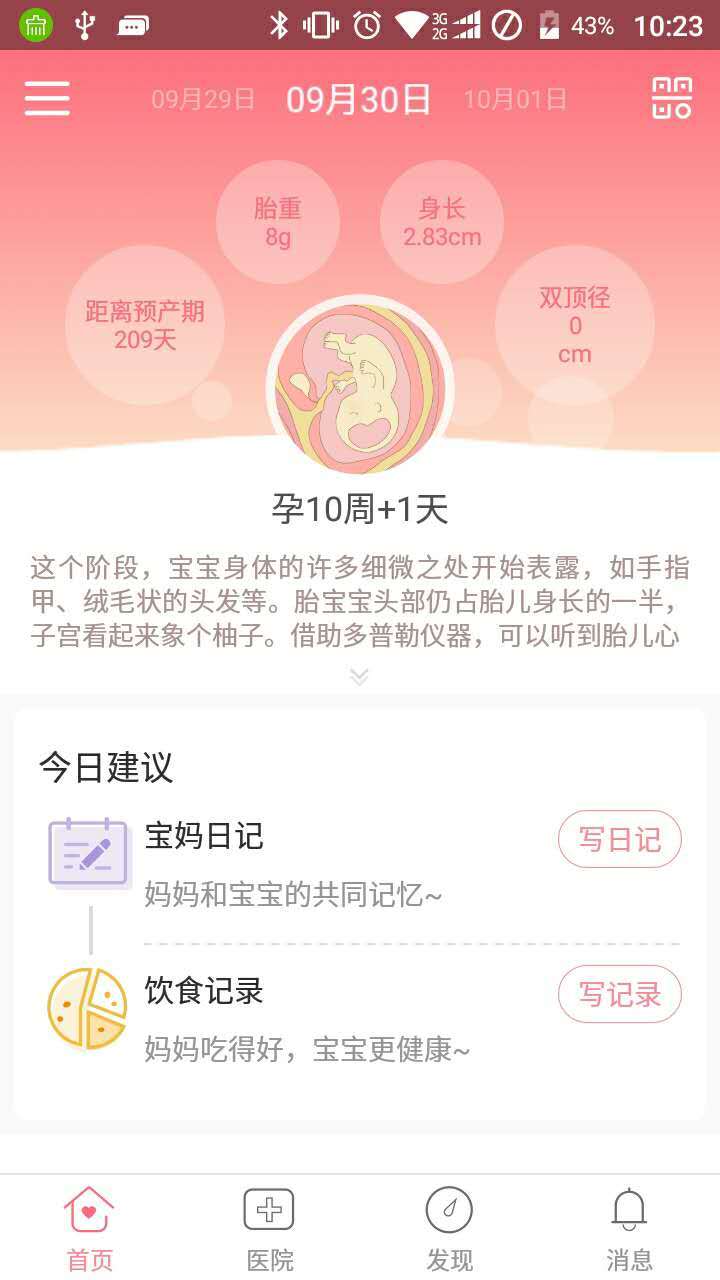Open the 饮食记录 entry
Image resolution: width=720 pixels, height=1280 pixels.
click(205, 991)
